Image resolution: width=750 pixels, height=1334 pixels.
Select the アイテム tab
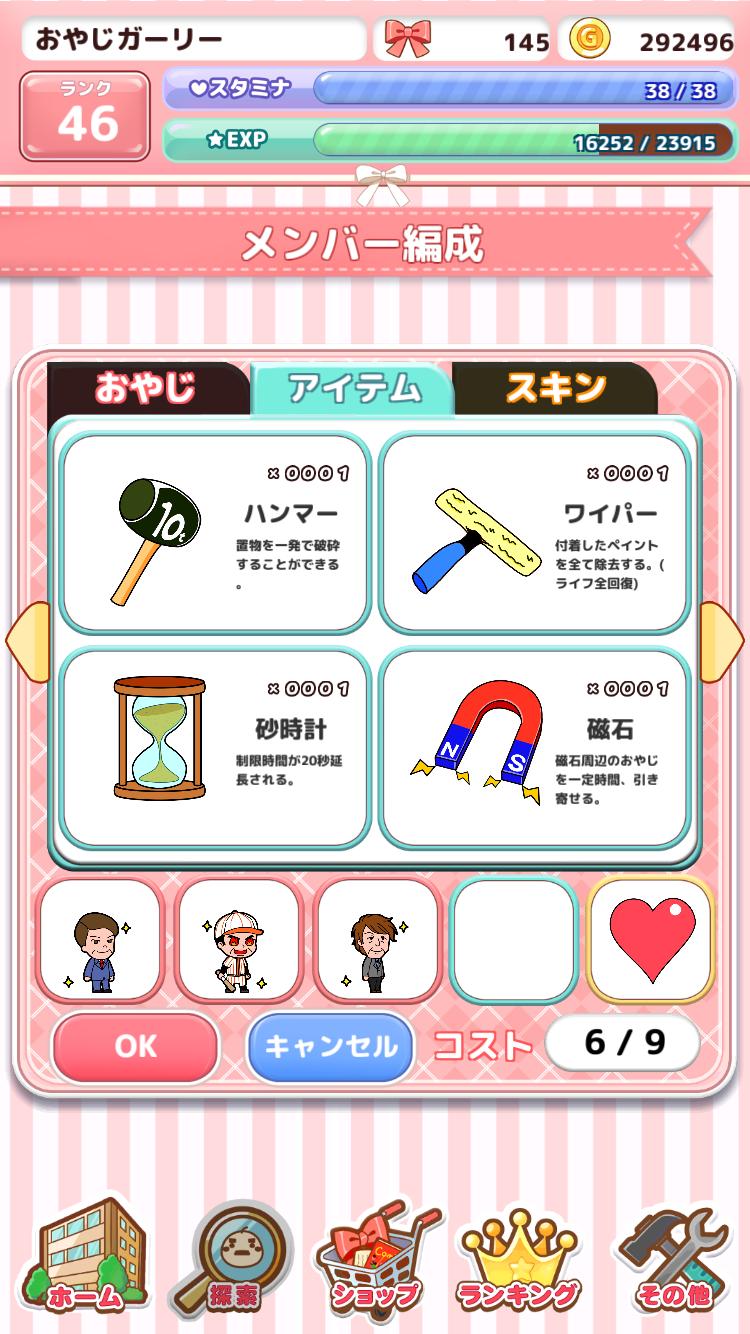(353, 389)
